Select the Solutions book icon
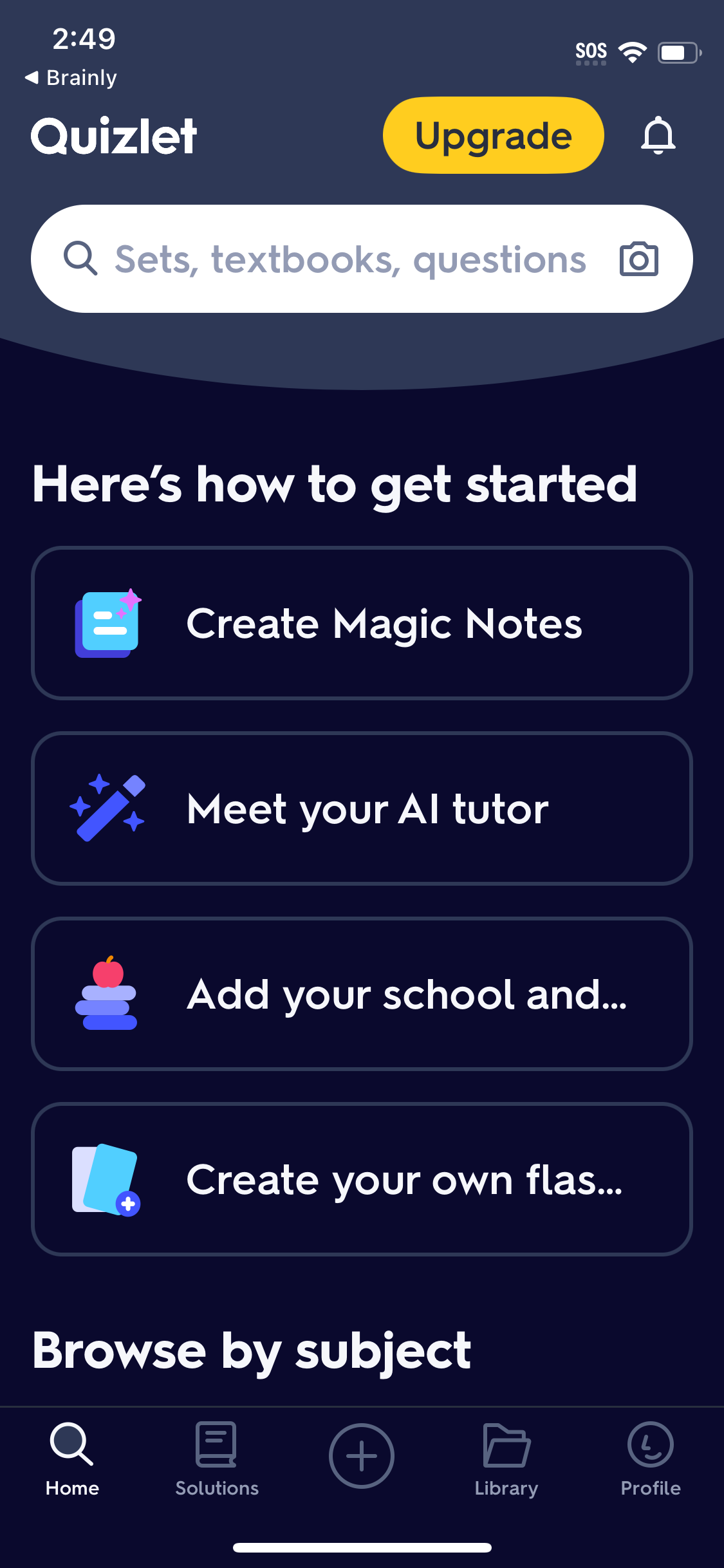The image size is (724, 1568). pyautogui.click(x=216, y=1445)
